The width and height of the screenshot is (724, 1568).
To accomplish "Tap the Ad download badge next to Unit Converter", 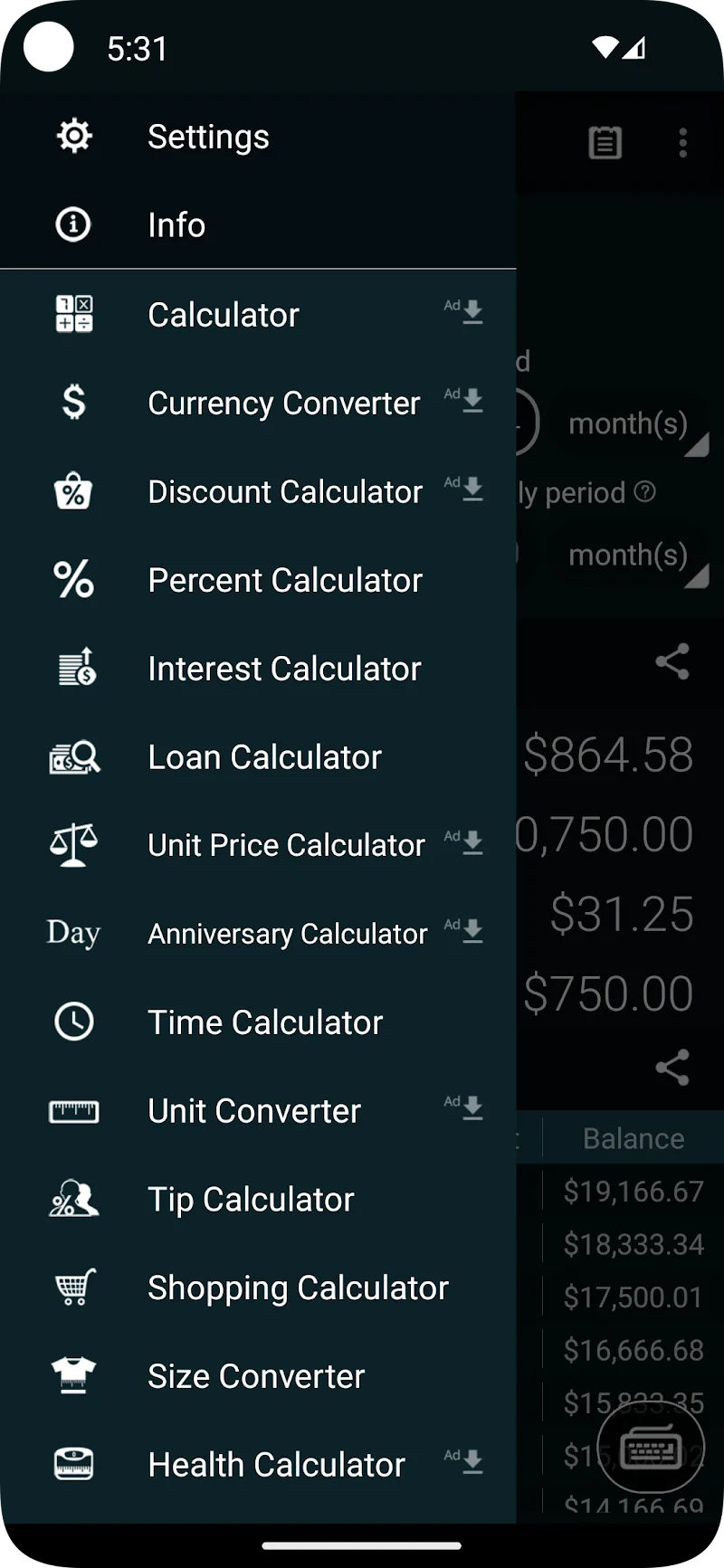I will (x=463, y=1108).
